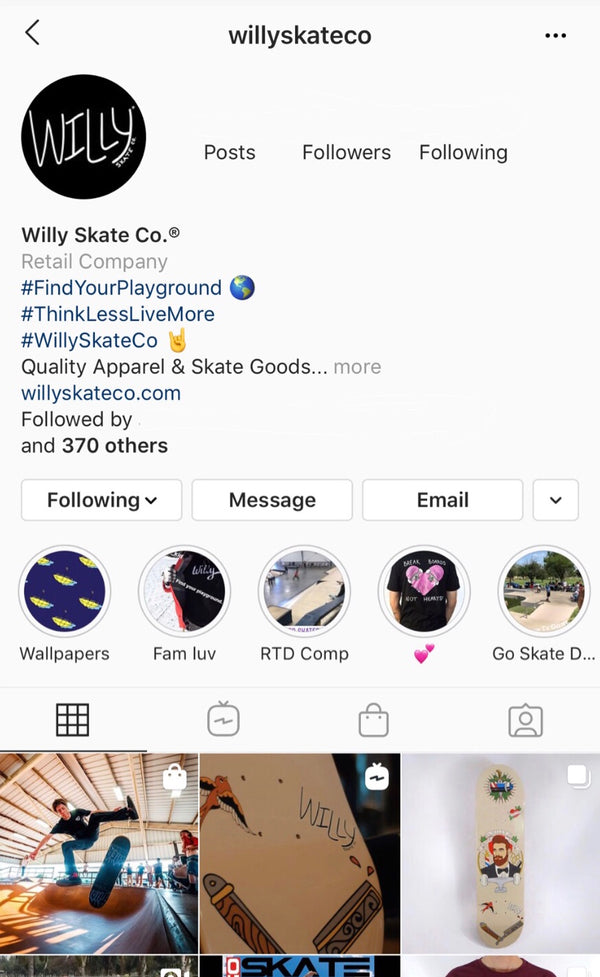Open the RTD Comp story highlight
600x977 pixels.
304,592
